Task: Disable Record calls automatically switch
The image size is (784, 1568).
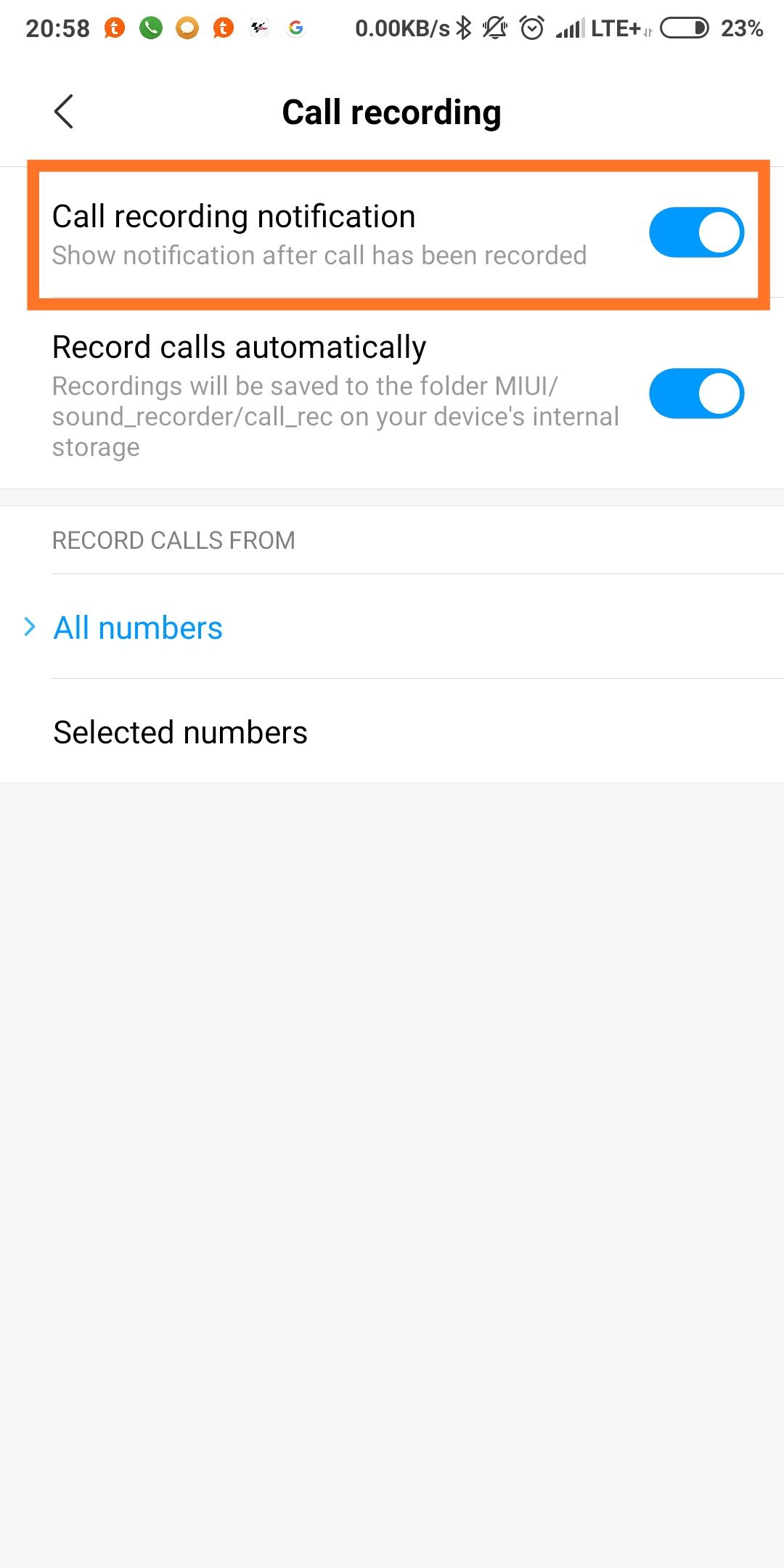Action: coord(695,393)
